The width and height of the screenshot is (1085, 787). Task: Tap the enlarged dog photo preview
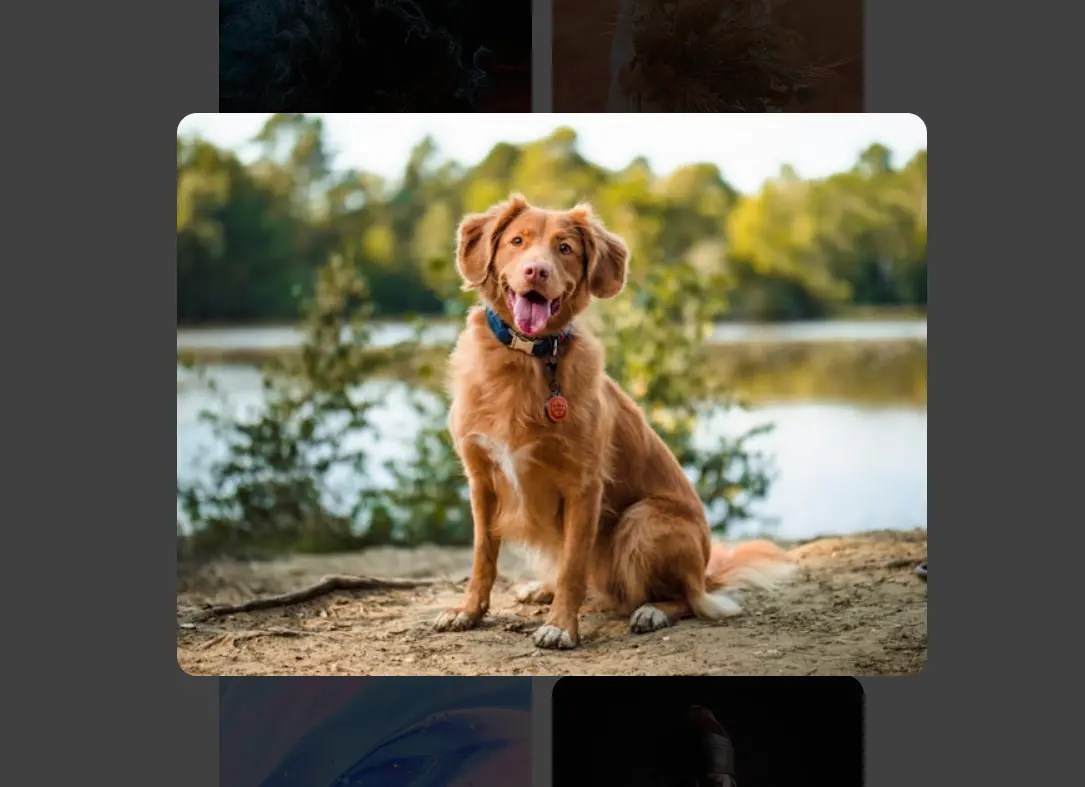point(551,394)
